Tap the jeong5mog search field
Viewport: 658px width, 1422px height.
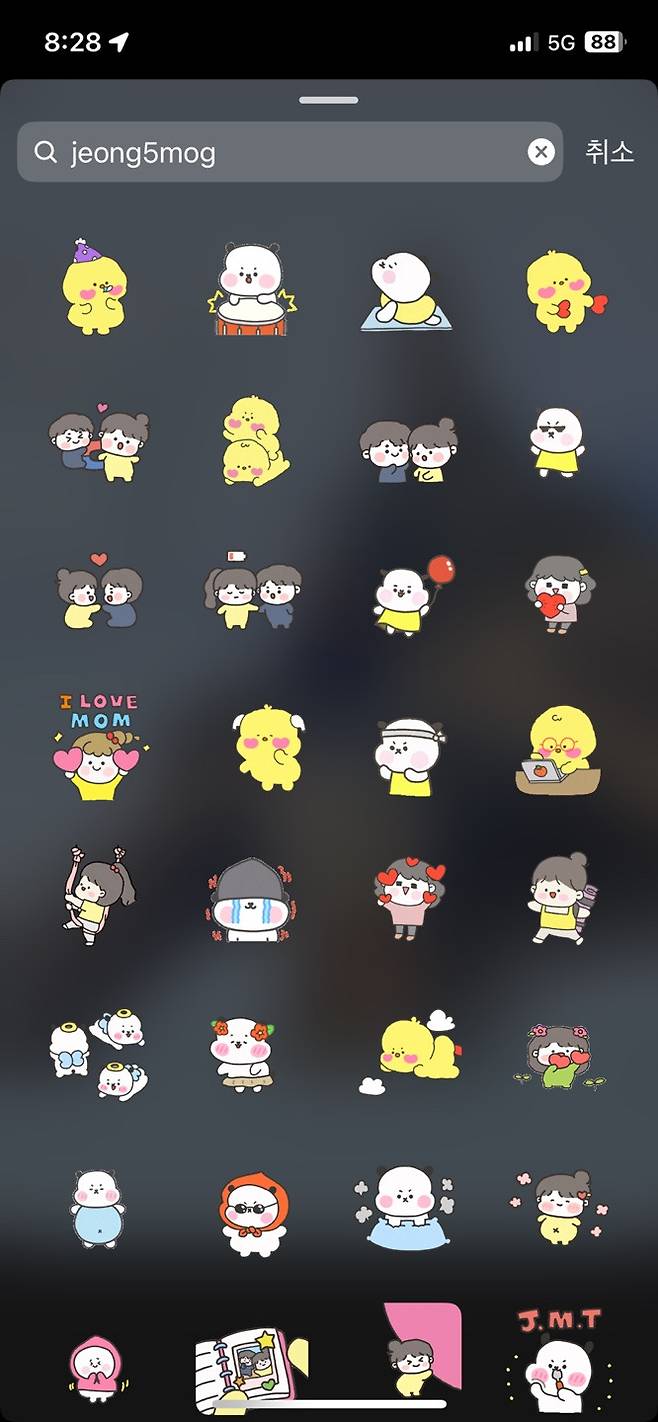click(290, 152)
